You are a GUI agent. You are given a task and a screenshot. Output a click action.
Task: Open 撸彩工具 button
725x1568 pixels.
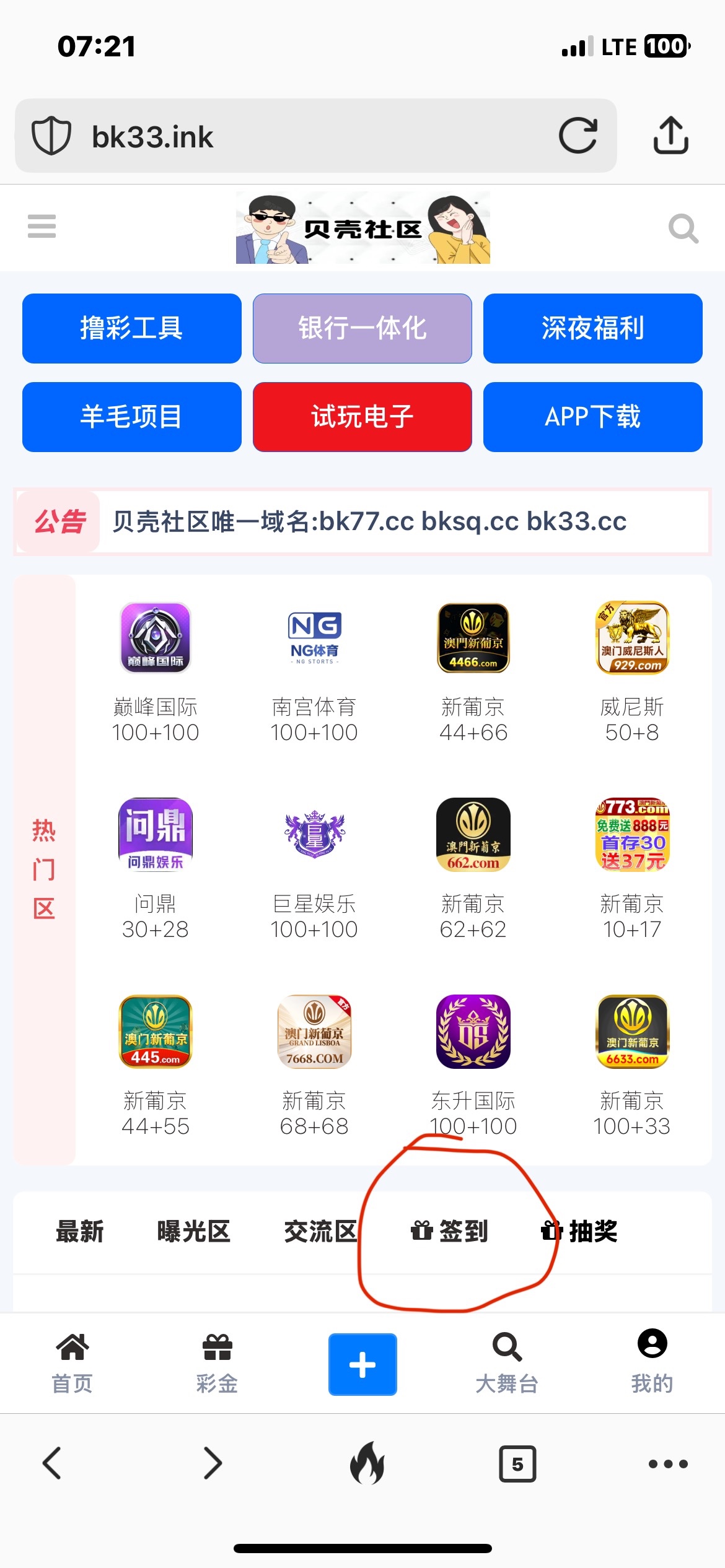[x=131, y=328]
